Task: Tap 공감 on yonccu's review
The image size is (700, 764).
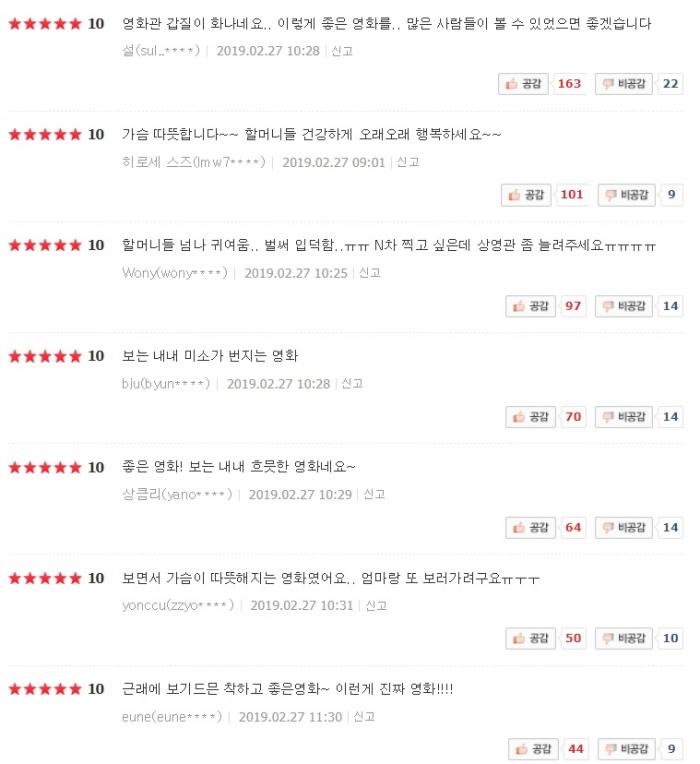Action: click(530, 638)
